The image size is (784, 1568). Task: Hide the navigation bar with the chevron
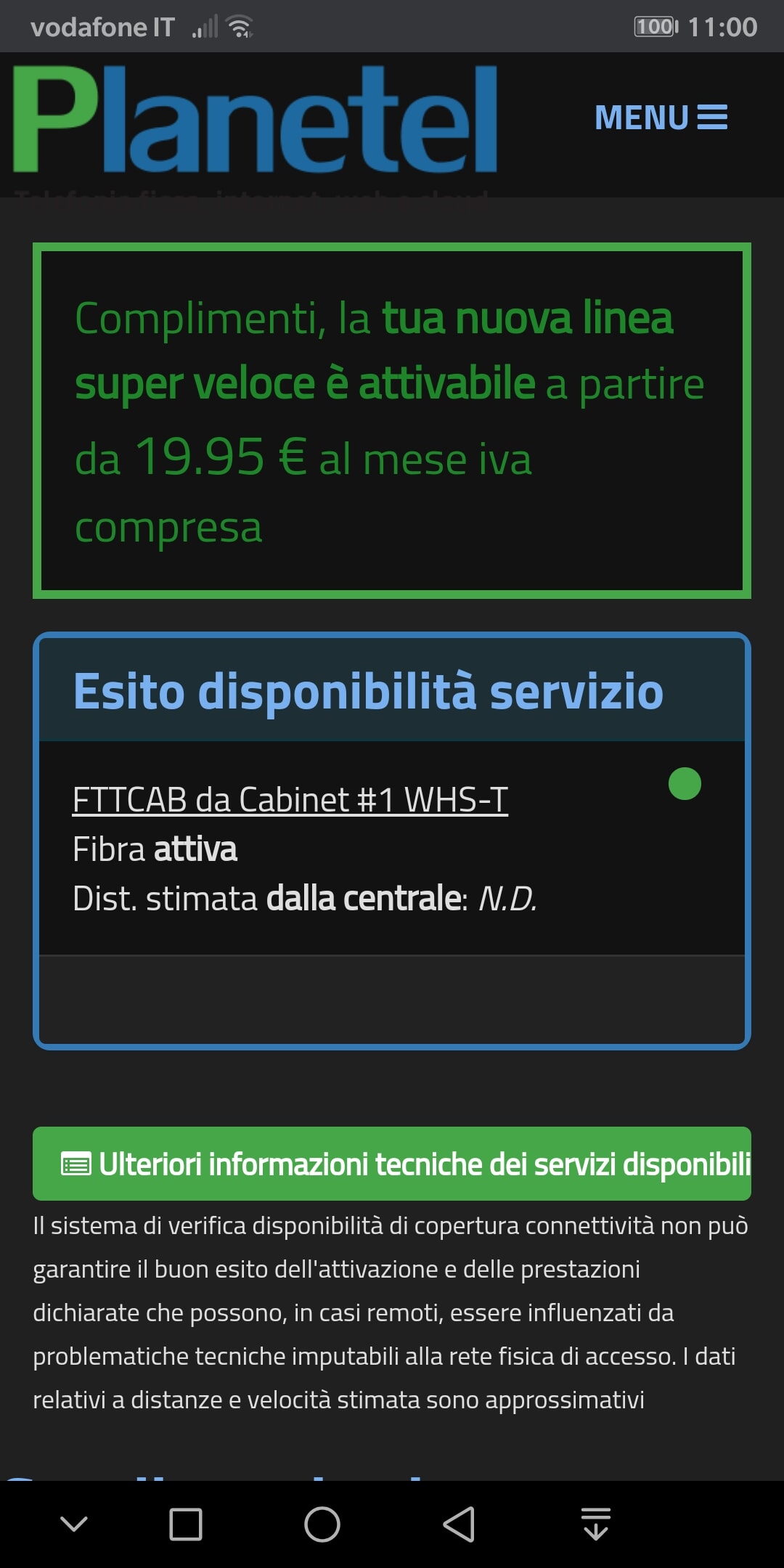coord(73,1524)
